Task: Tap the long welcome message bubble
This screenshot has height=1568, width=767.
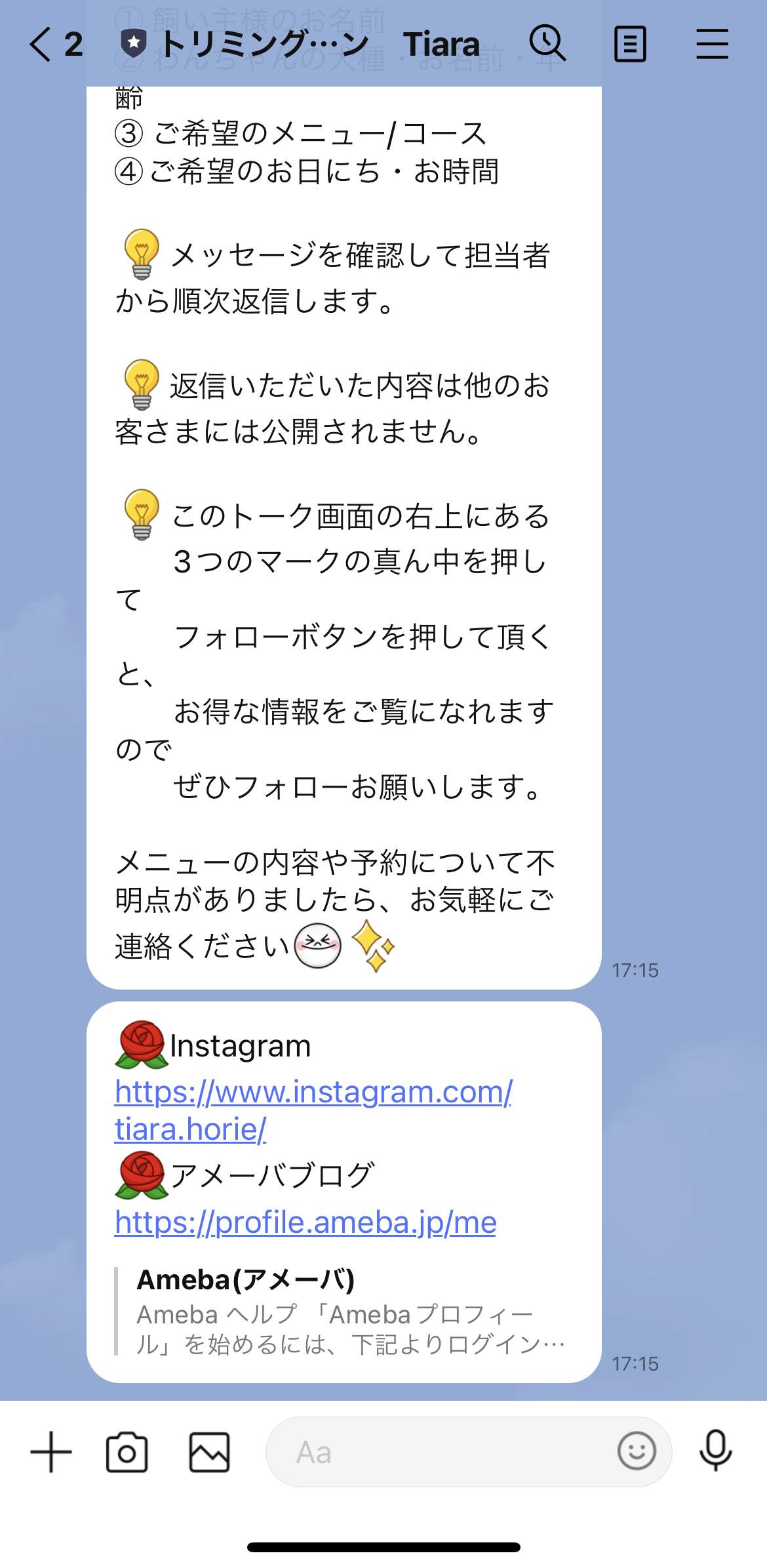Action: click(x=341, y=525)
